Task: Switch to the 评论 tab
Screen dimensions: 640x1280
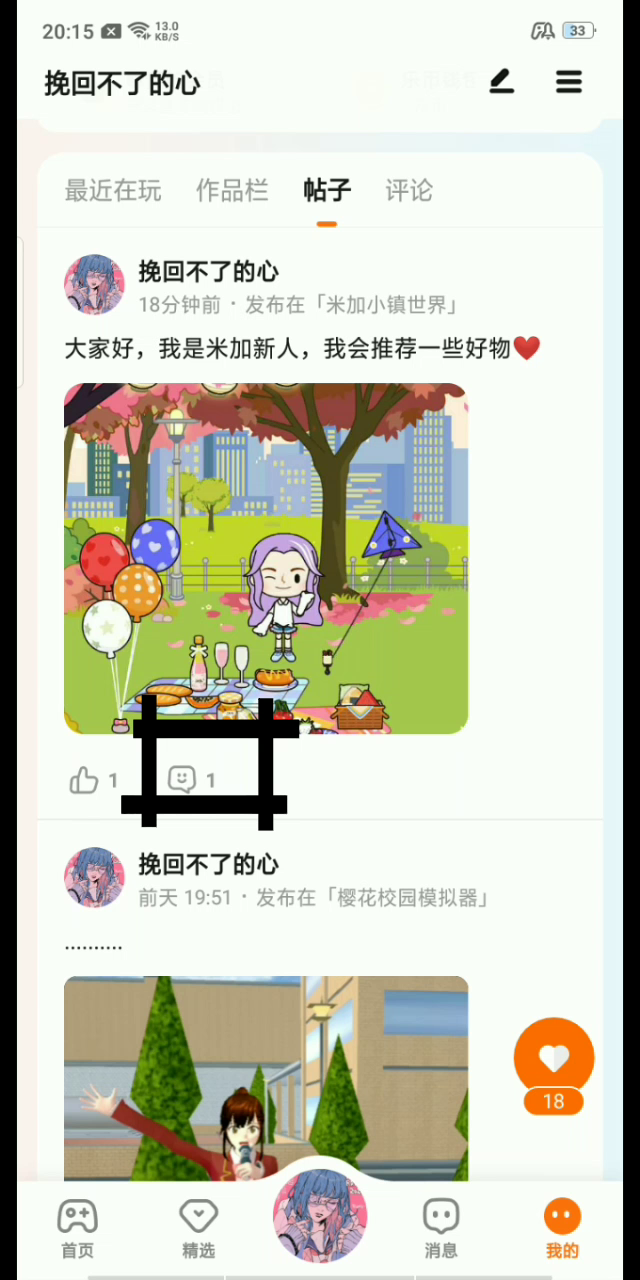Action: (x=409, y=191)
